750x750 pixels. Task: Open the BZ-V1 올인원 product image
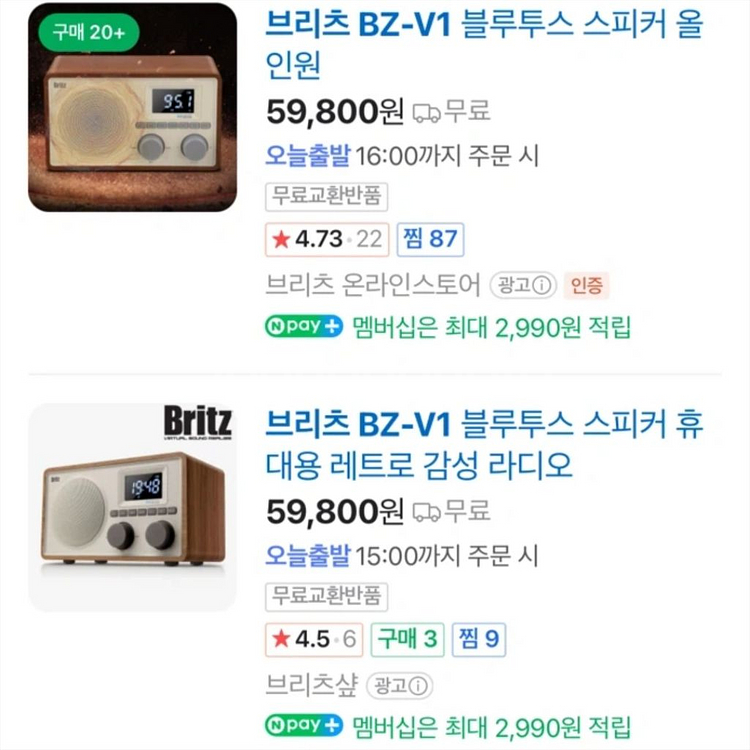tap(132, 108)
